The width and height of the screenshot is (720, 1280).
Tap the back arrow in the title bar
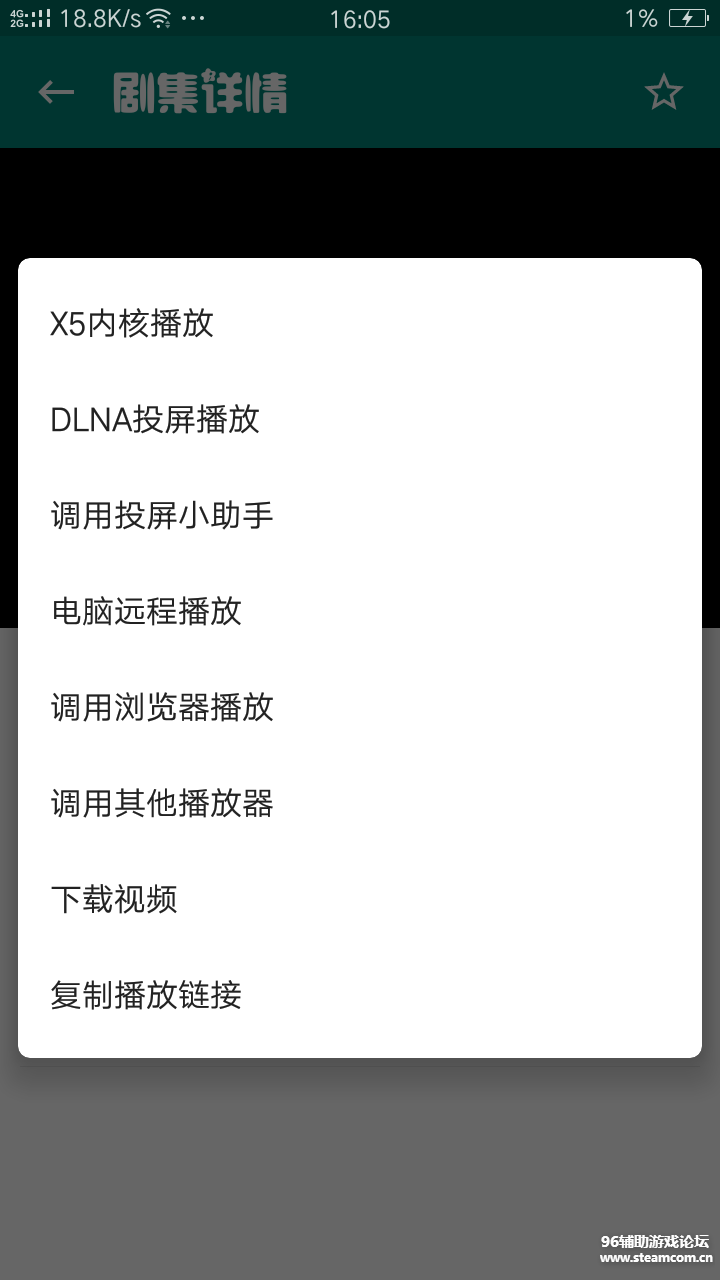coord(55,92)
